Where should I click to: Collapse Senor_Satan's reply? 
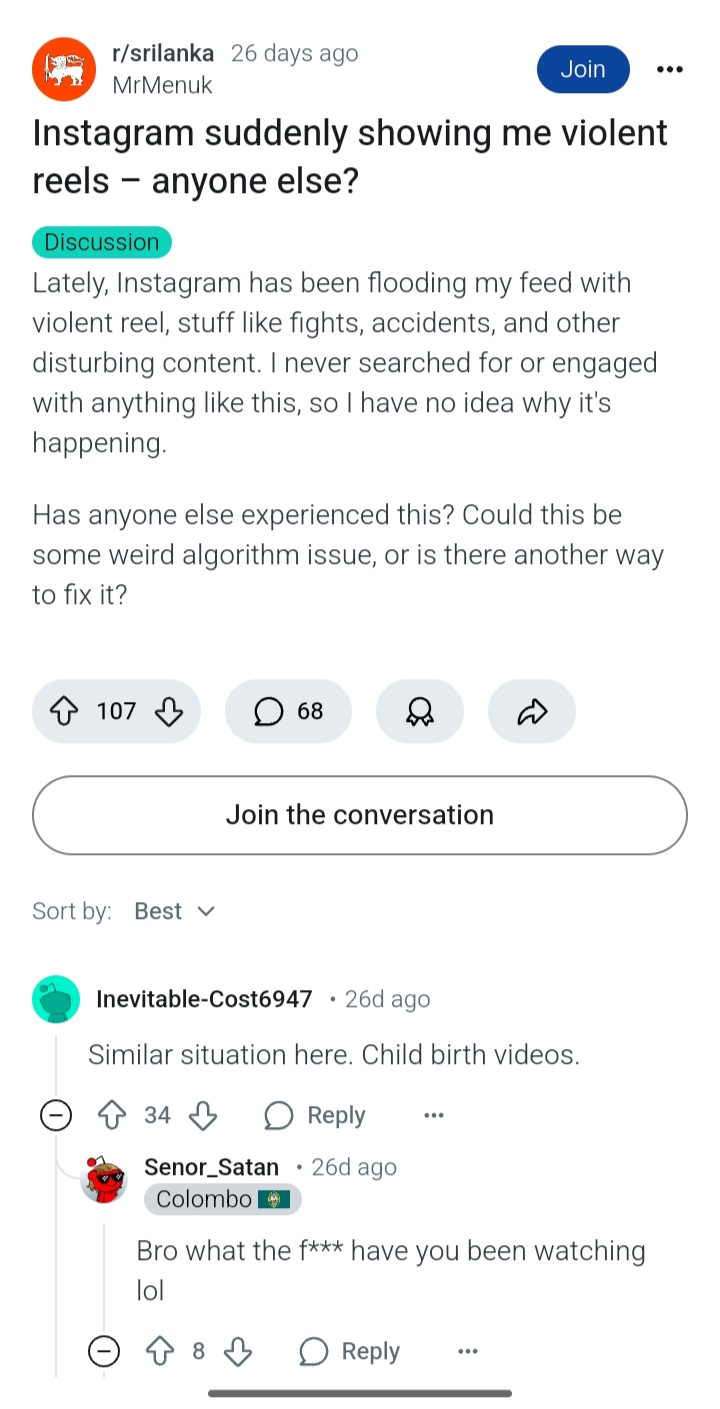(104, 1351)
